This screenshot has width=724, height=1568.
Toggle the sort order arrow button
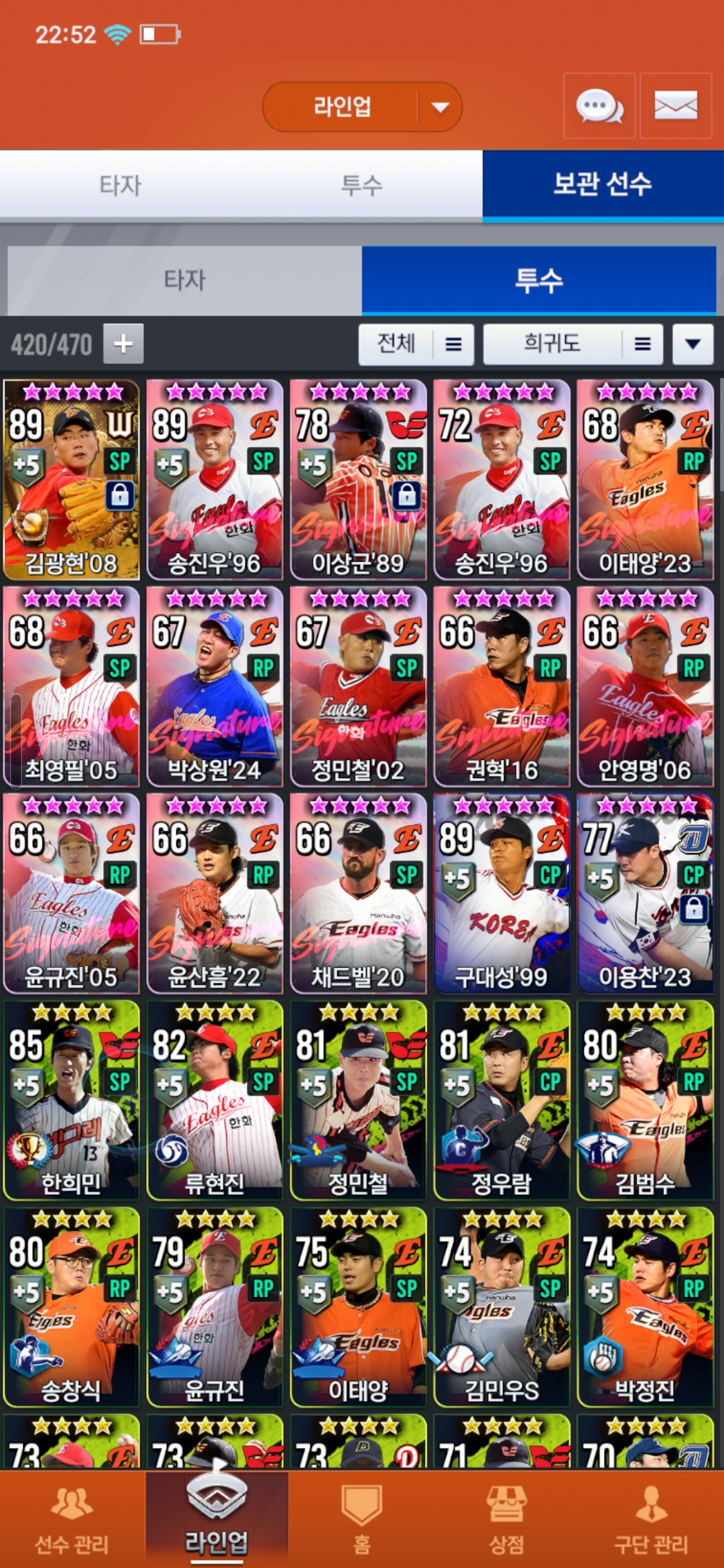(692, 344)
